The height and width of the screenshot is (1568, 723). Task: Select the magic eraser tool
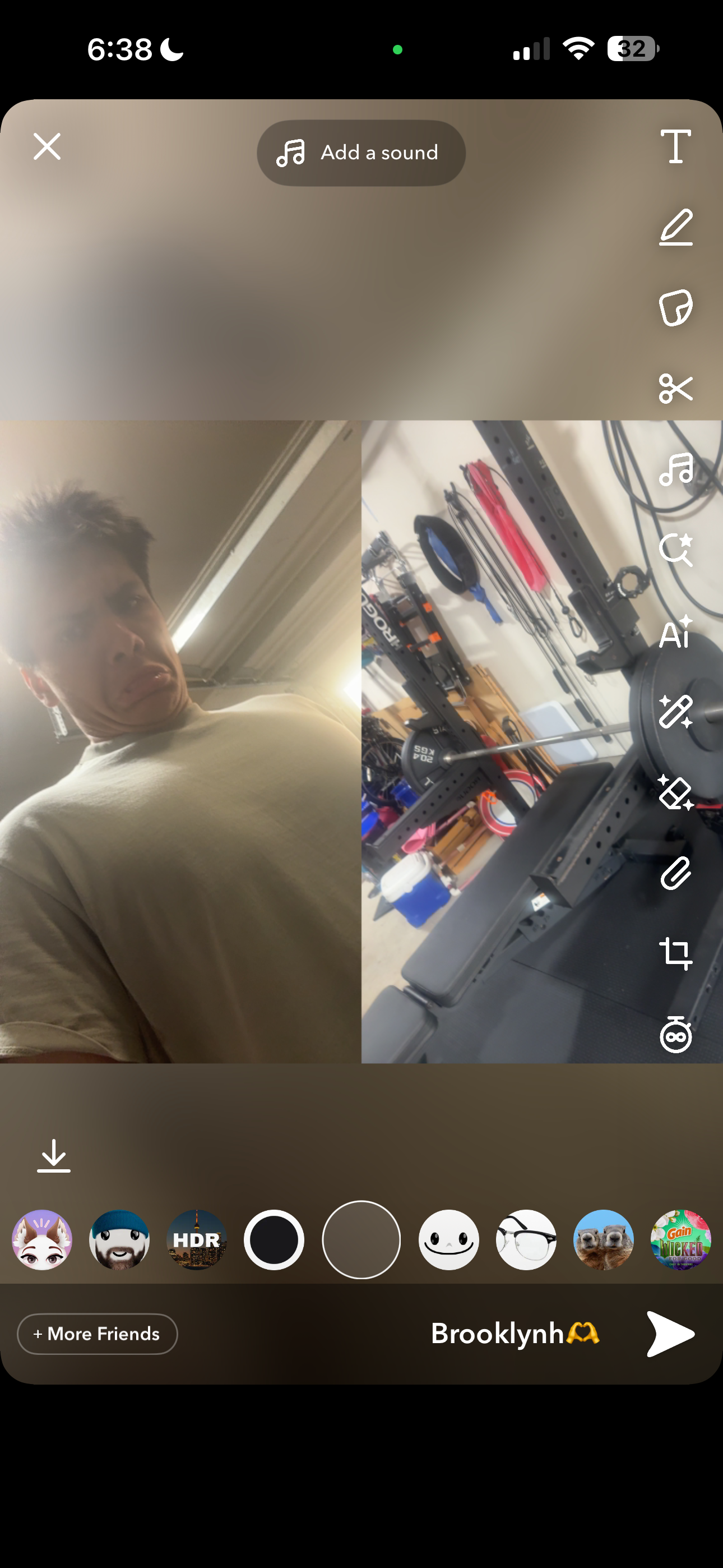click(675, 792)
